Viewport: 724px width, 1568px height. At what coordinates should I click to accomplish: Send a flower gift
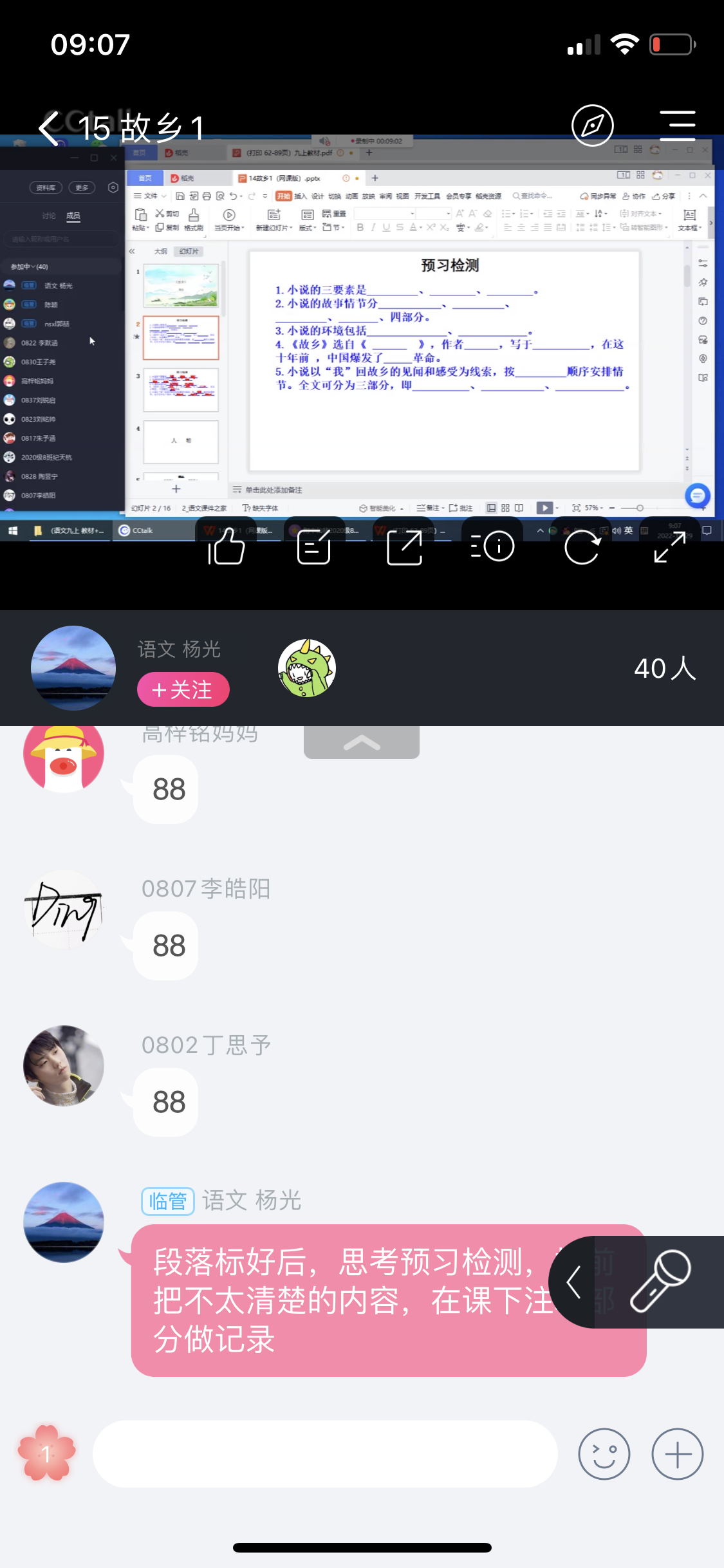(46, 1453)
